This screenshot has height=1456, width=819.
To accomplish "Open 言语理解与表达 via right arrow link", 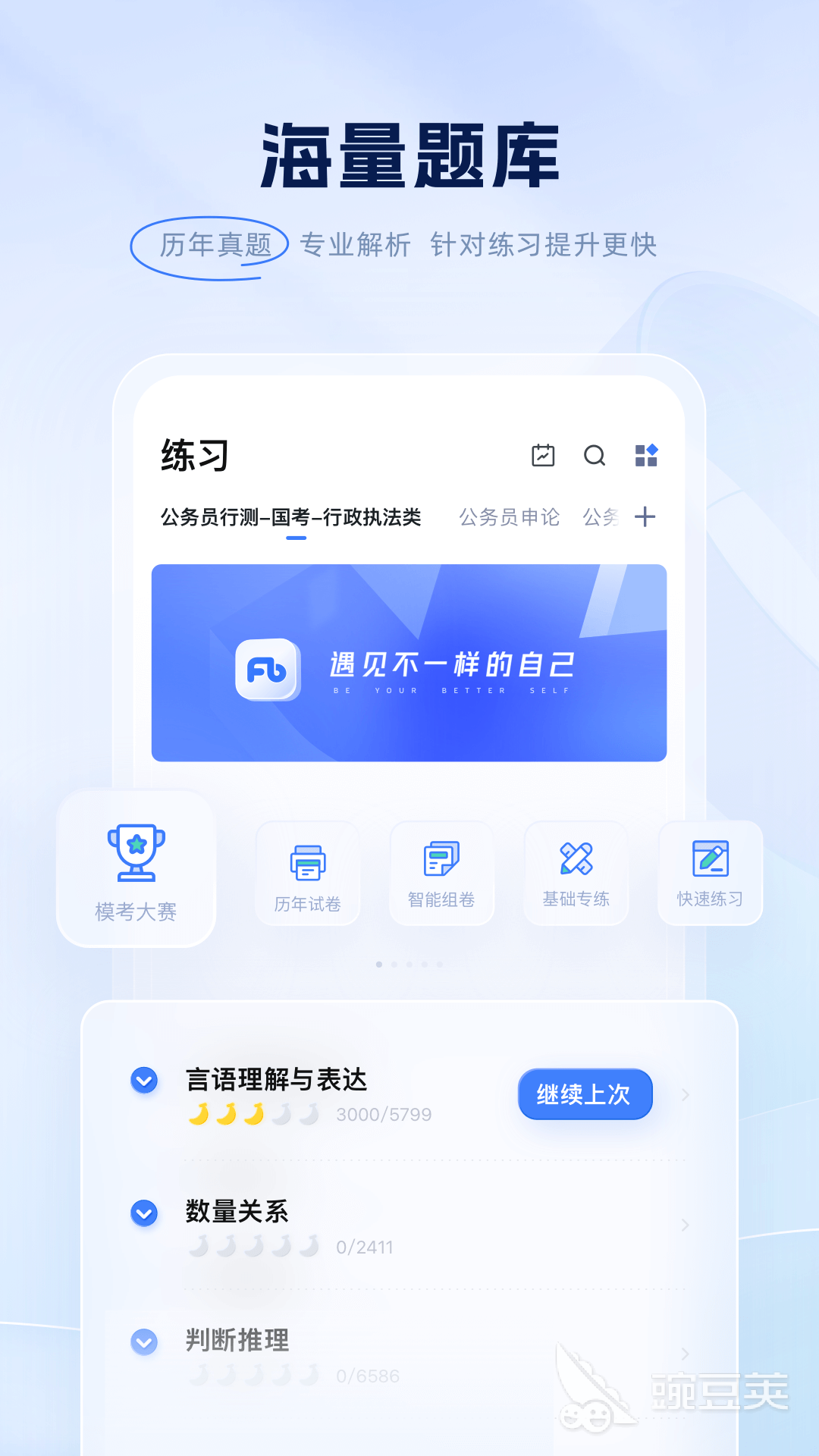I will pos(686,1094).
